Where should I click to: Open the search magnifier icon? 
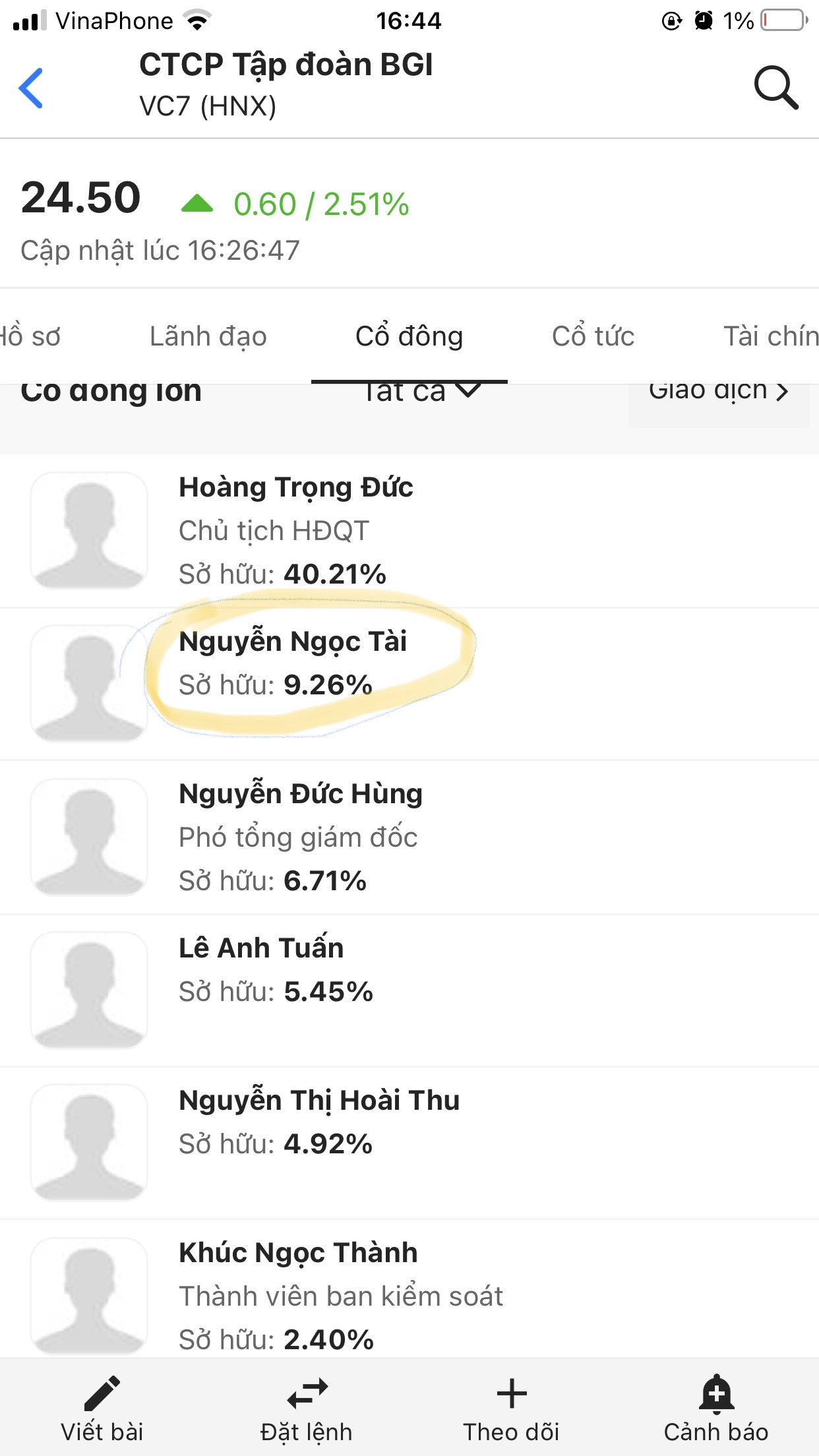tap(775, 87)
